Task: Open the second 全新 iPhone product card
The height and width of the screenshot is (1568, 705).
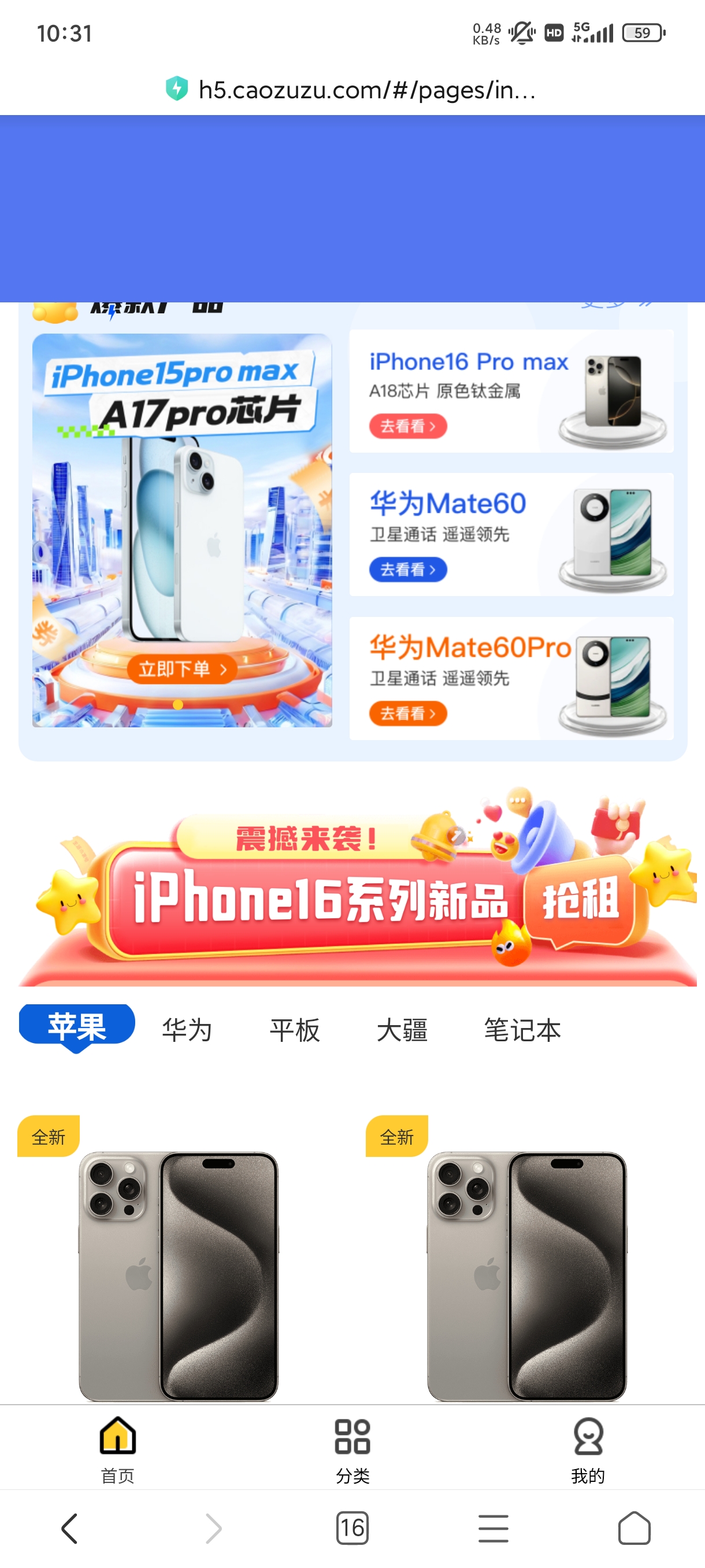Action: (527, 1259)
